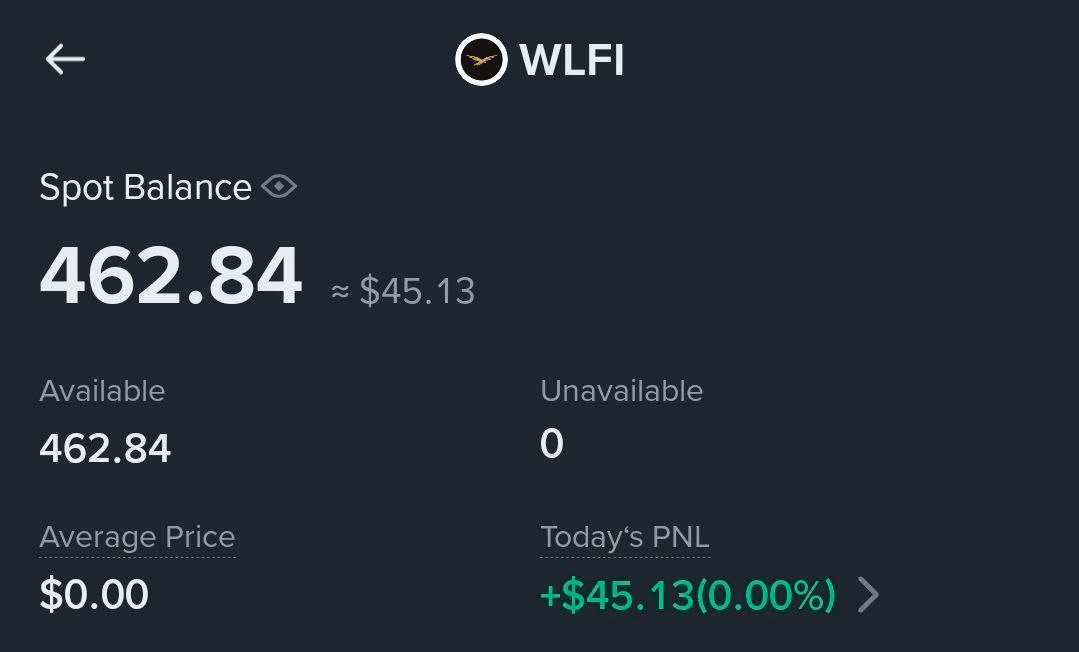Screen dimensions: 1079x652
Task: Hide the spot balance with eye icon
Action: point(279,187)
